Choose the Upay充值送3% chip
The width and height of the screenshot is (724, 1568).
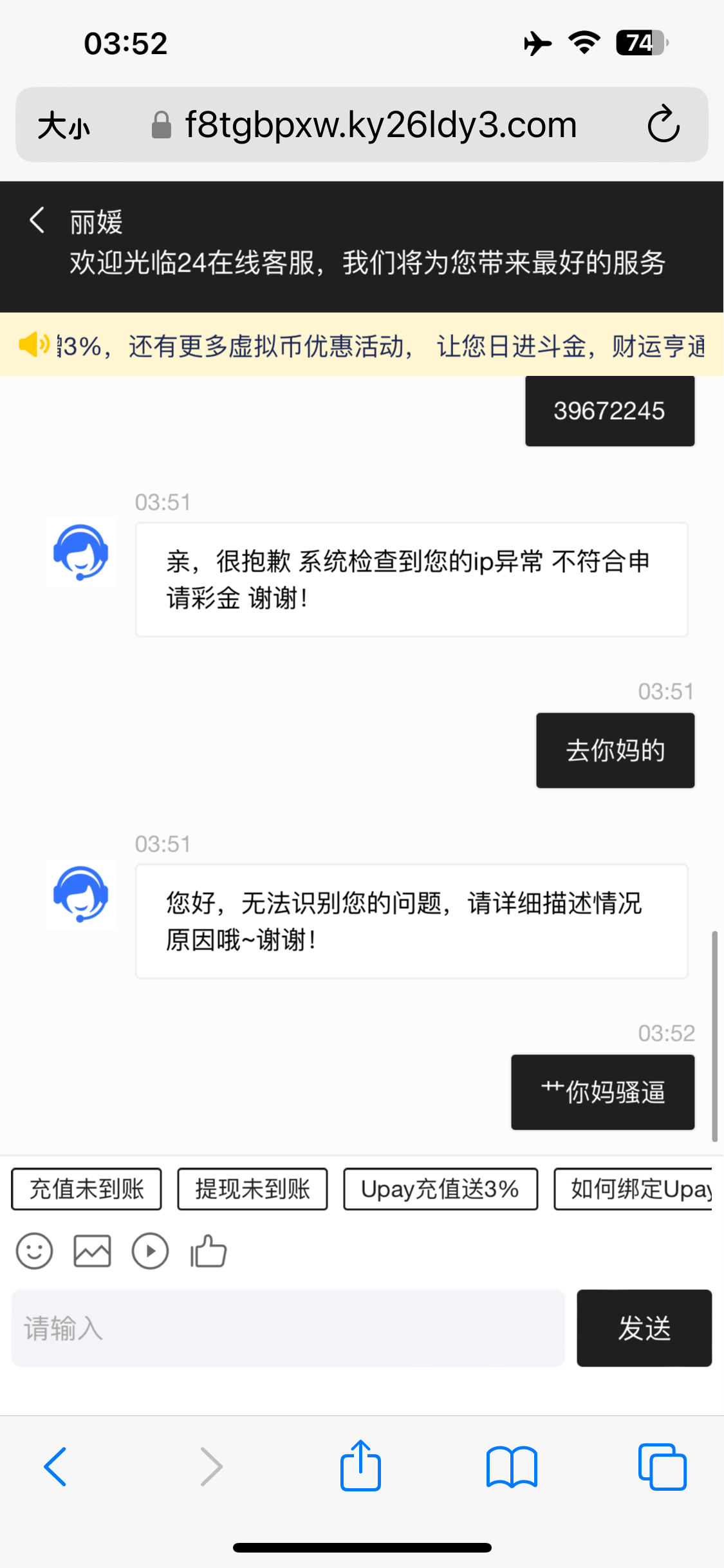(x=440, y=1189)
